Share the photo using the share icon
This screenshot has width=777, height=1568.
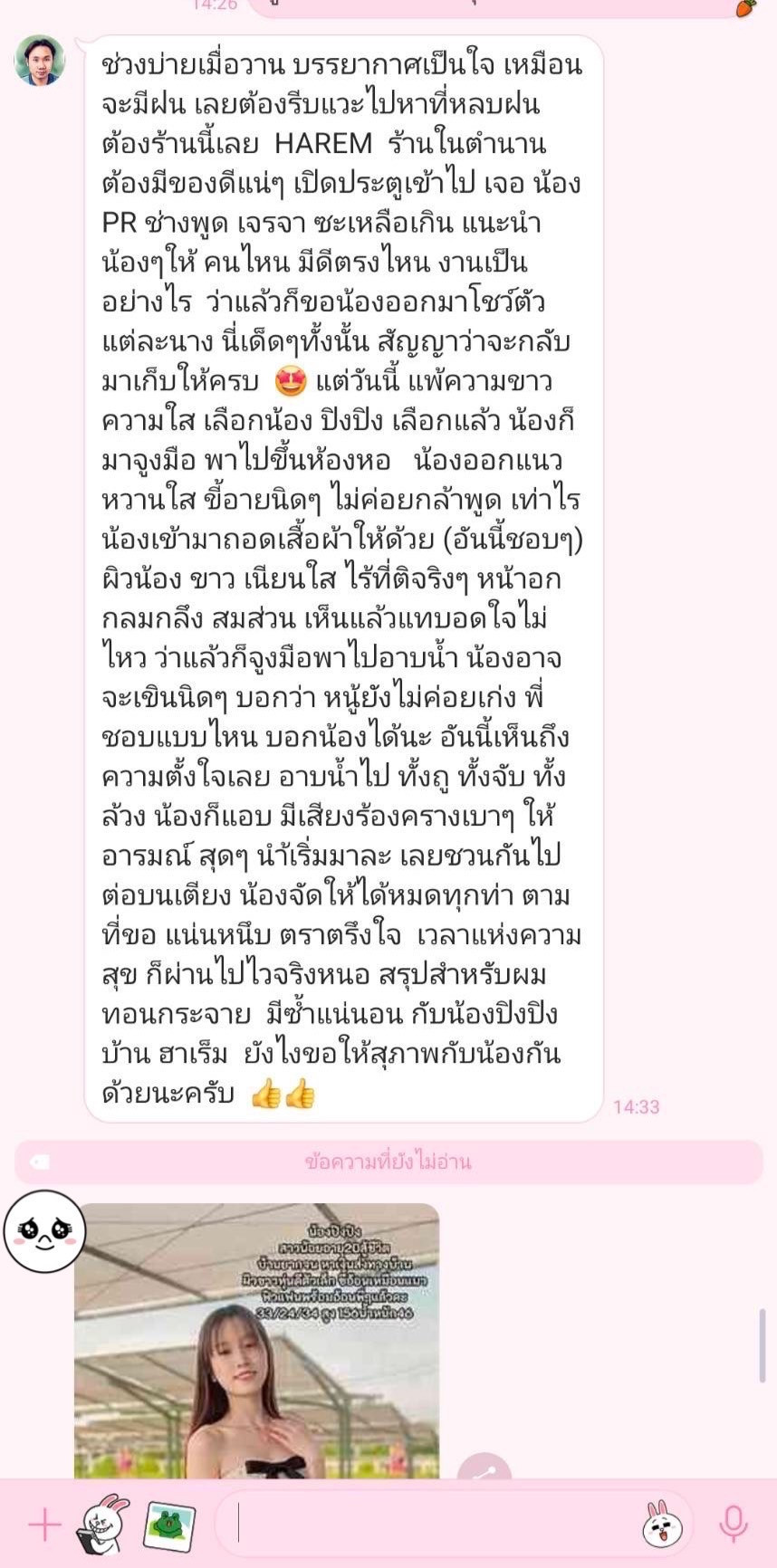pos(484,1467)
